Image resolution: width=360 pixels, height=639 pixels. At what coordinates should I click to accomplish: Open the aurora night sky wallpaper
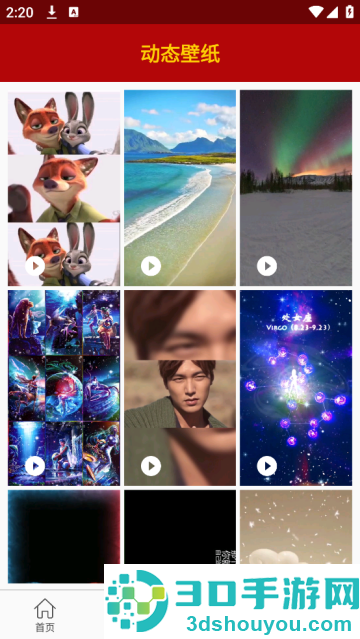tap(296, 188)
